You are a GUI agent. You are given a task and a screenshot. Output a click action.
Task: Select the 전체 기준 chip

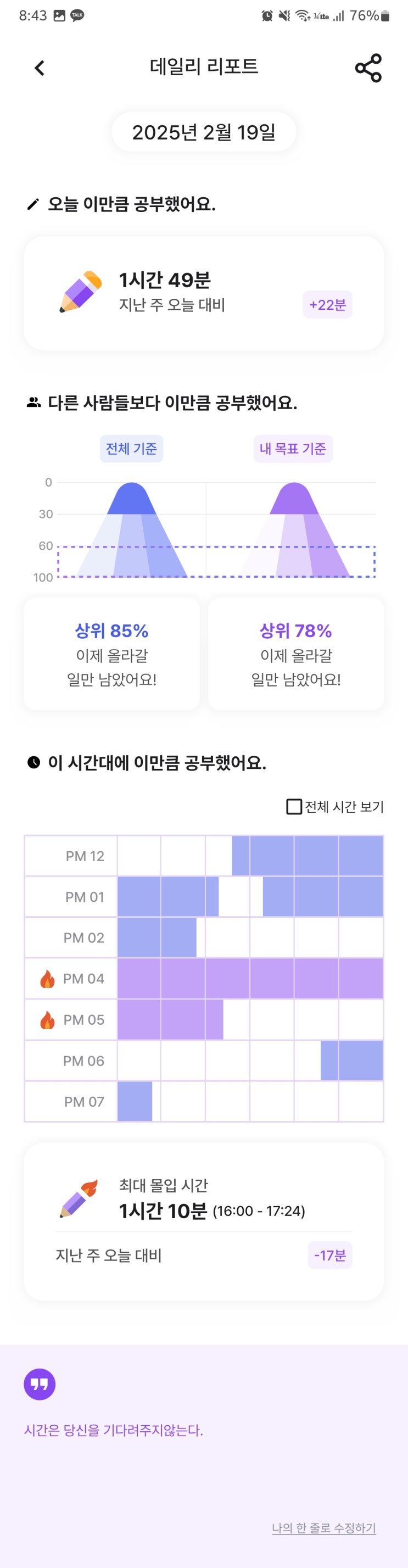[x=132, y=449]
